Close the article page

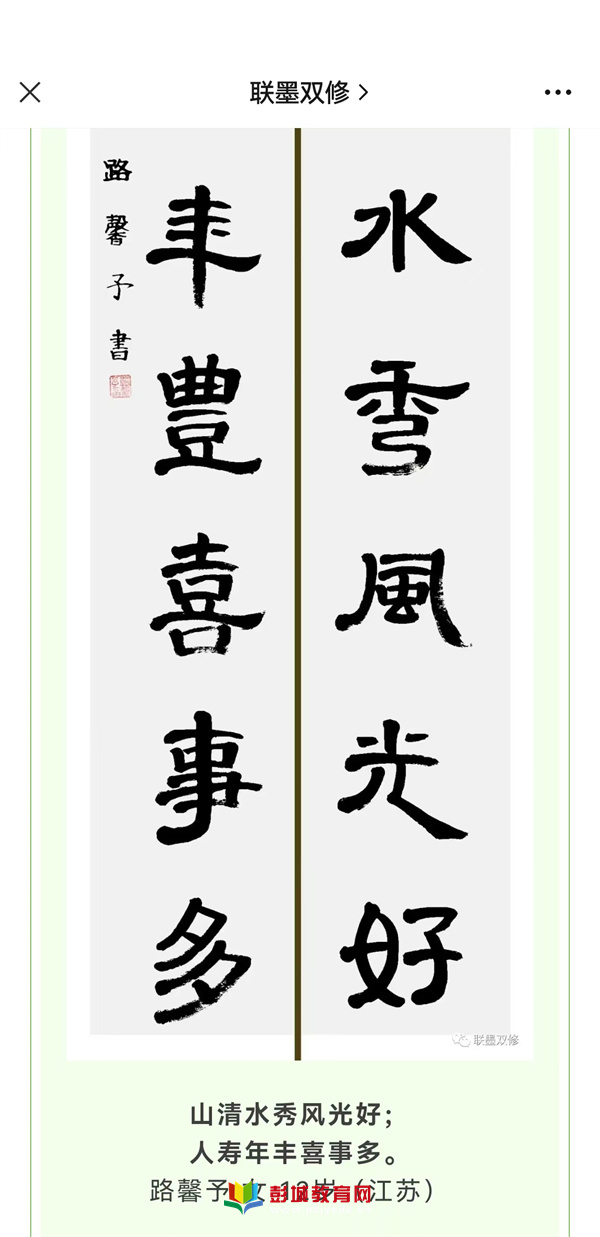click(30, 92)
